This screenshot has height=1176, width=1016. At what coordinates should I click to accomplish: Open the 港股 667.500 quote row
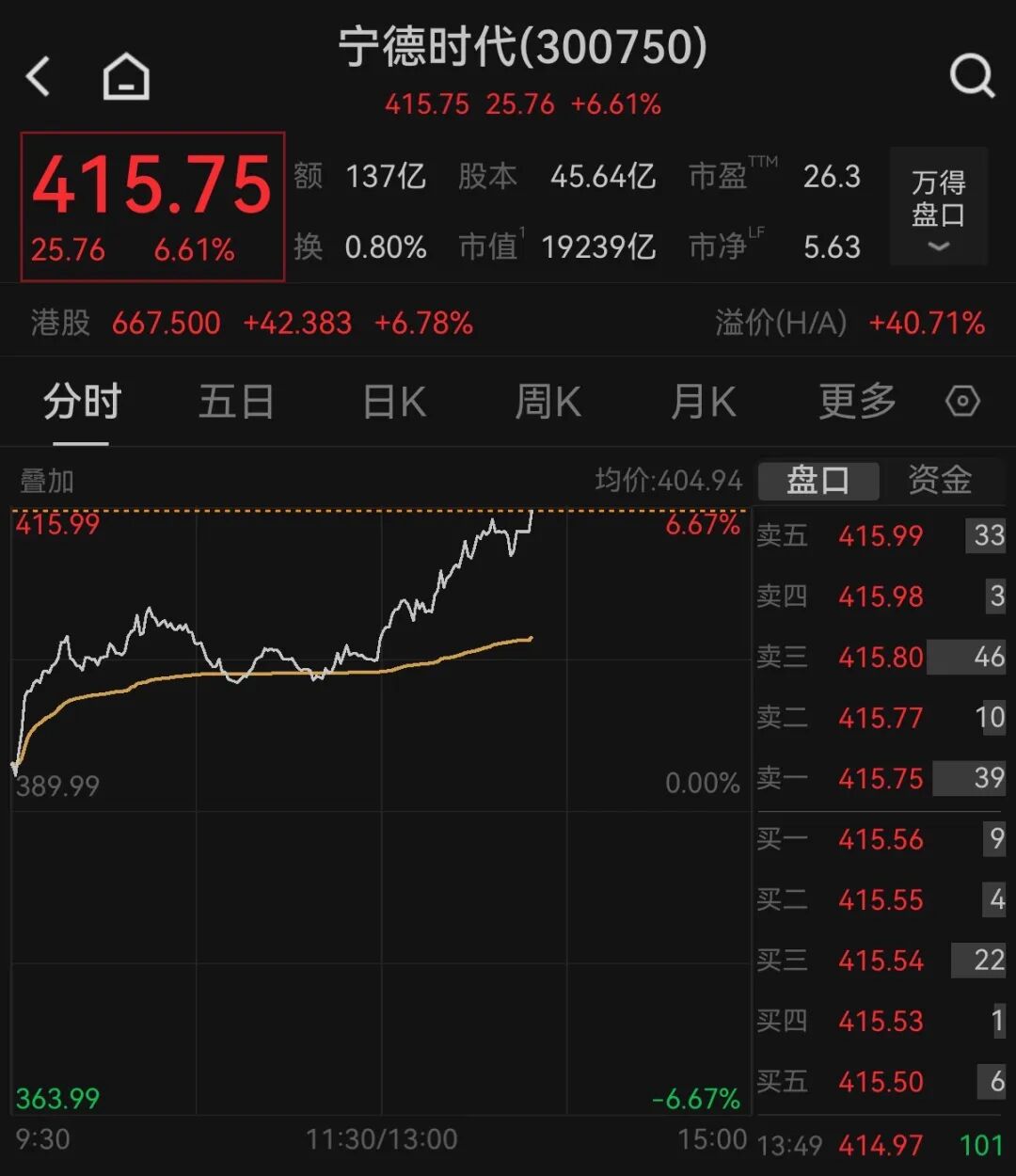click(x=252, y=324)
